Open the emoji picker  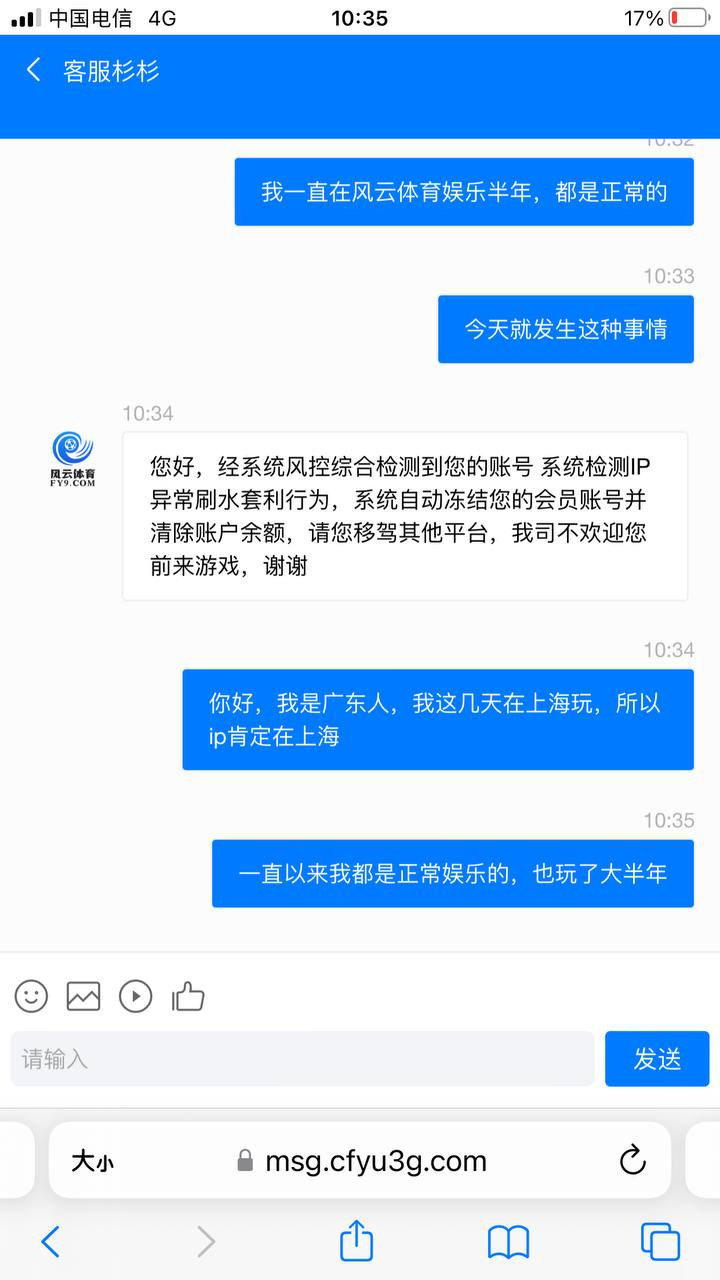click(x=31, y=996)
